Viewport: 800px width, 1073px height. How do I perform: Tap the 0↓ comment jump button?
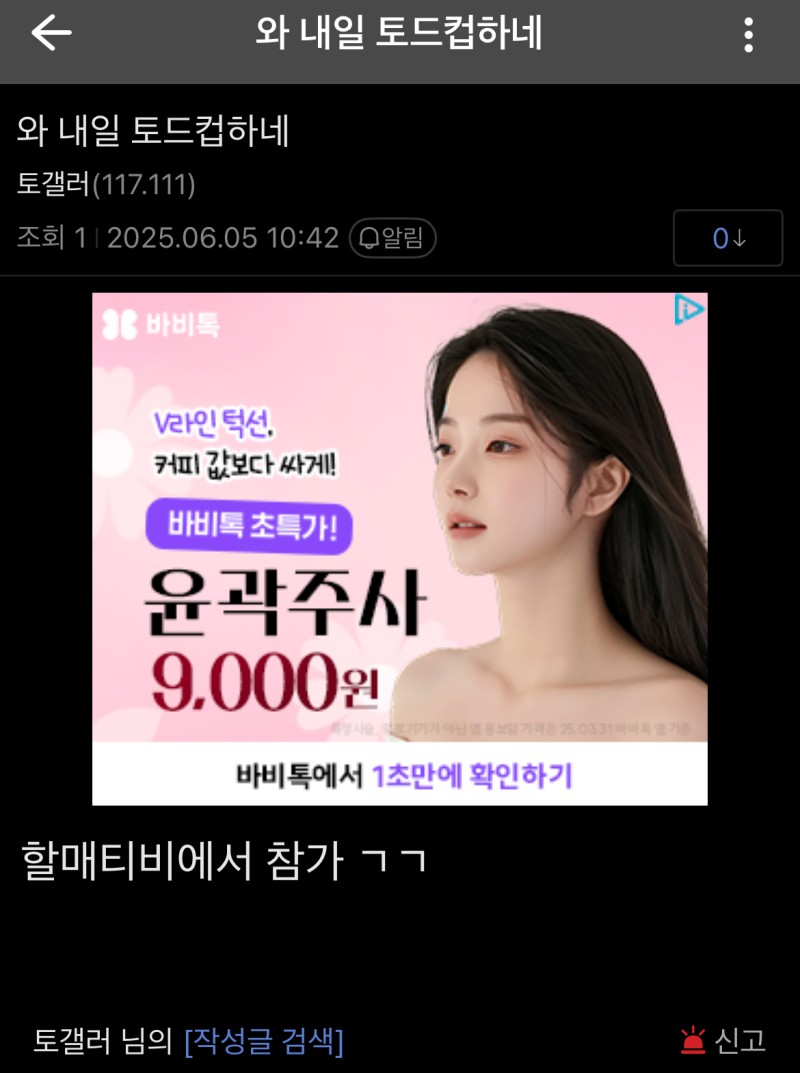[727, 238]
